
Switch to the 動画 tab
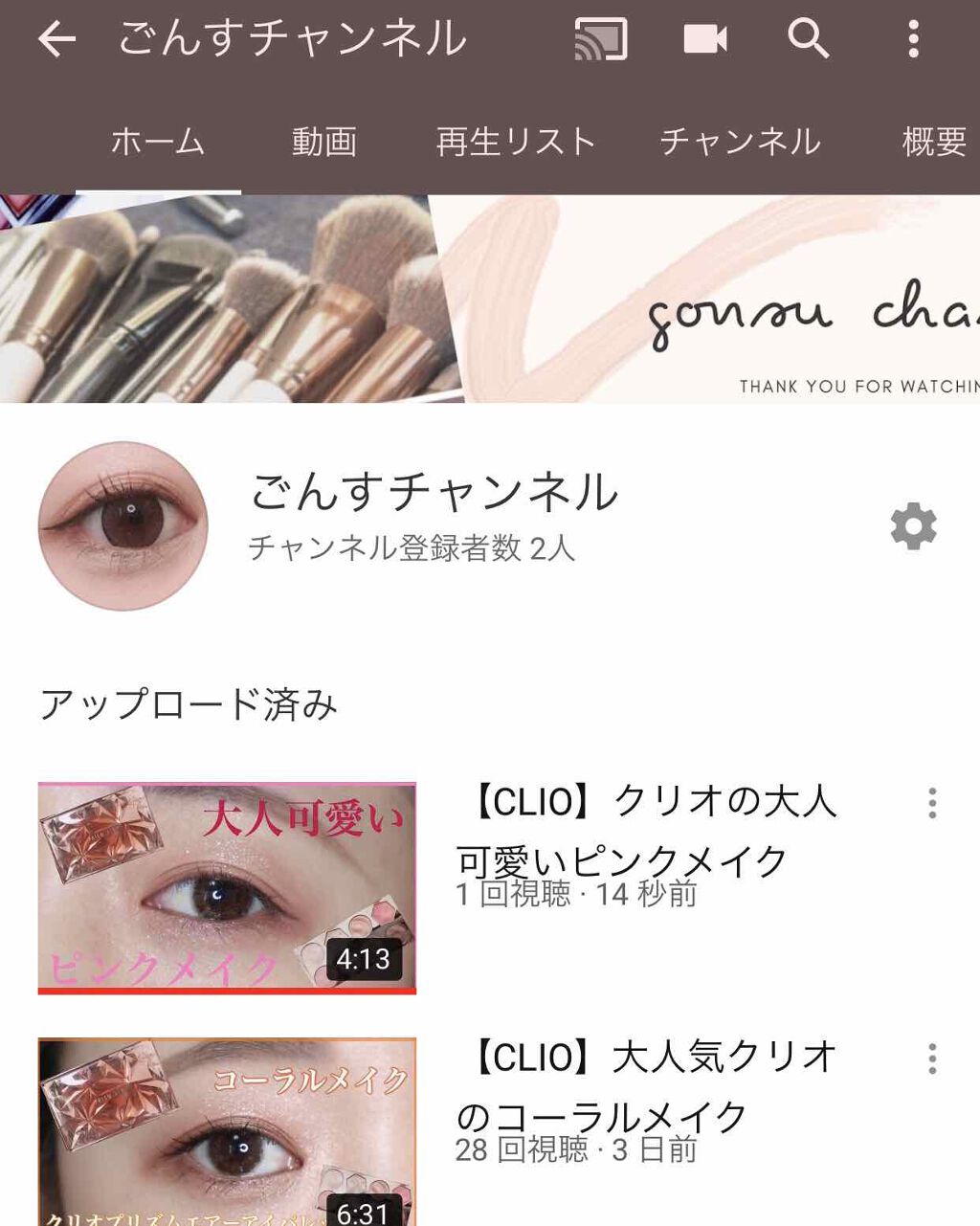click(x=323, y=141)
